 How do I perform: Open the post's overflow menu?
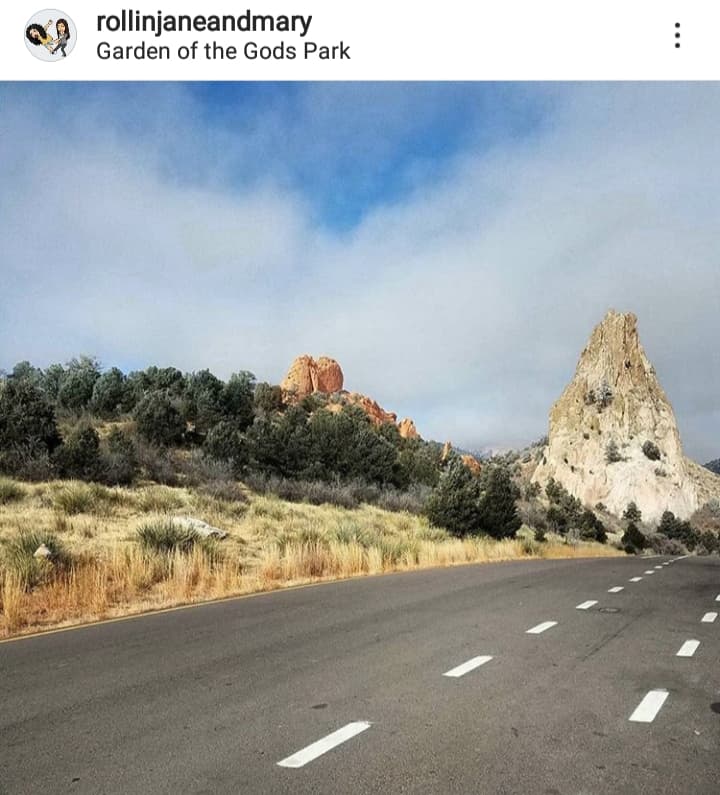[677, 36]
